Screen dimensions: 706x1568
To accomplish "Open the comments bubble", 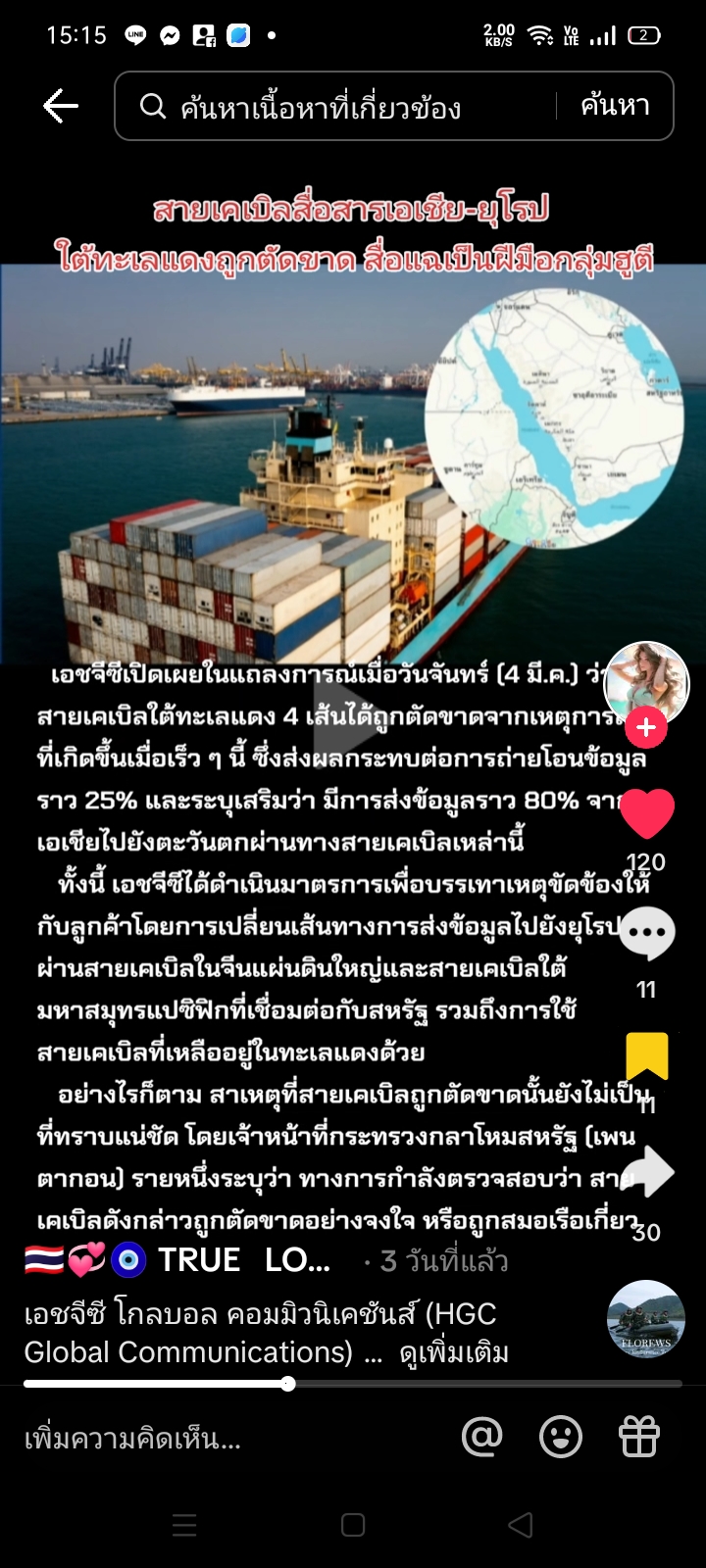I will click(647, 935).
